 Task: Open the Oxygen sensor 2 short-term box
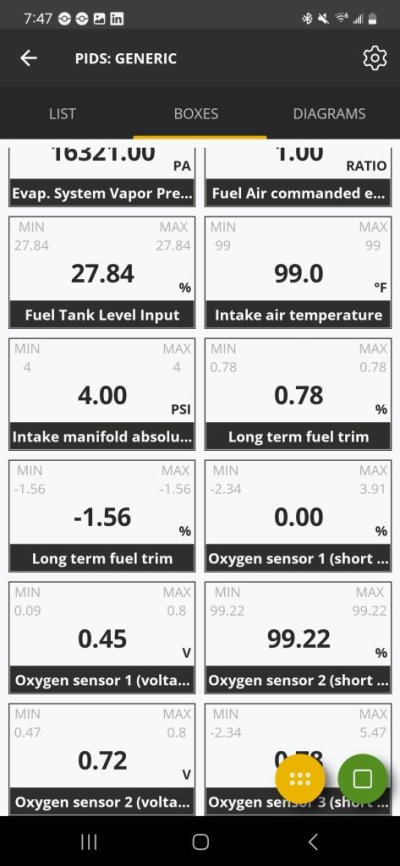click(298, 637)
